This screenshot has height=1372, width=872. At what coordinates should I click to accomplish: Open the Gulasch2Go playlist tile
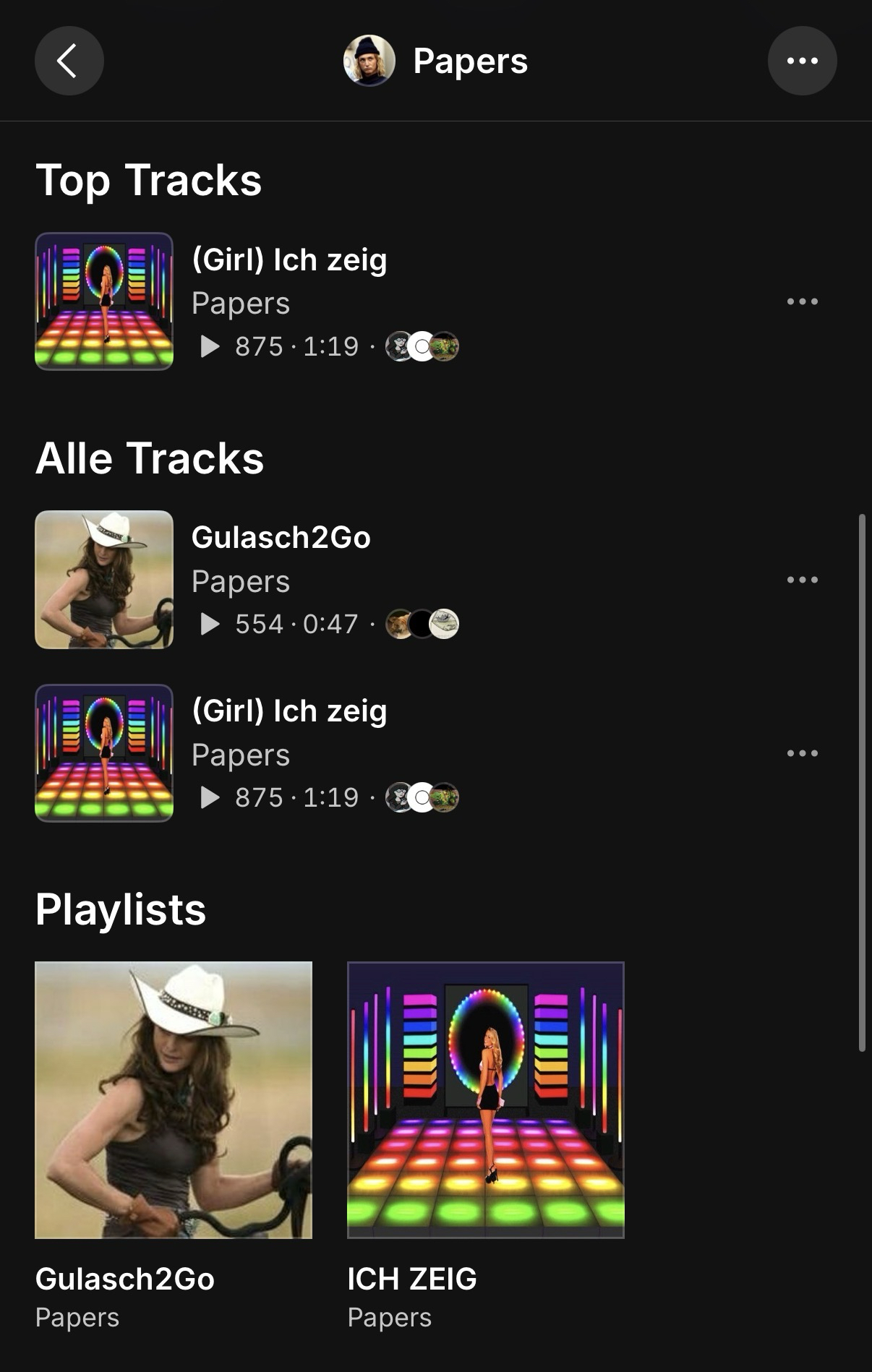click(x=174, y=1099)
